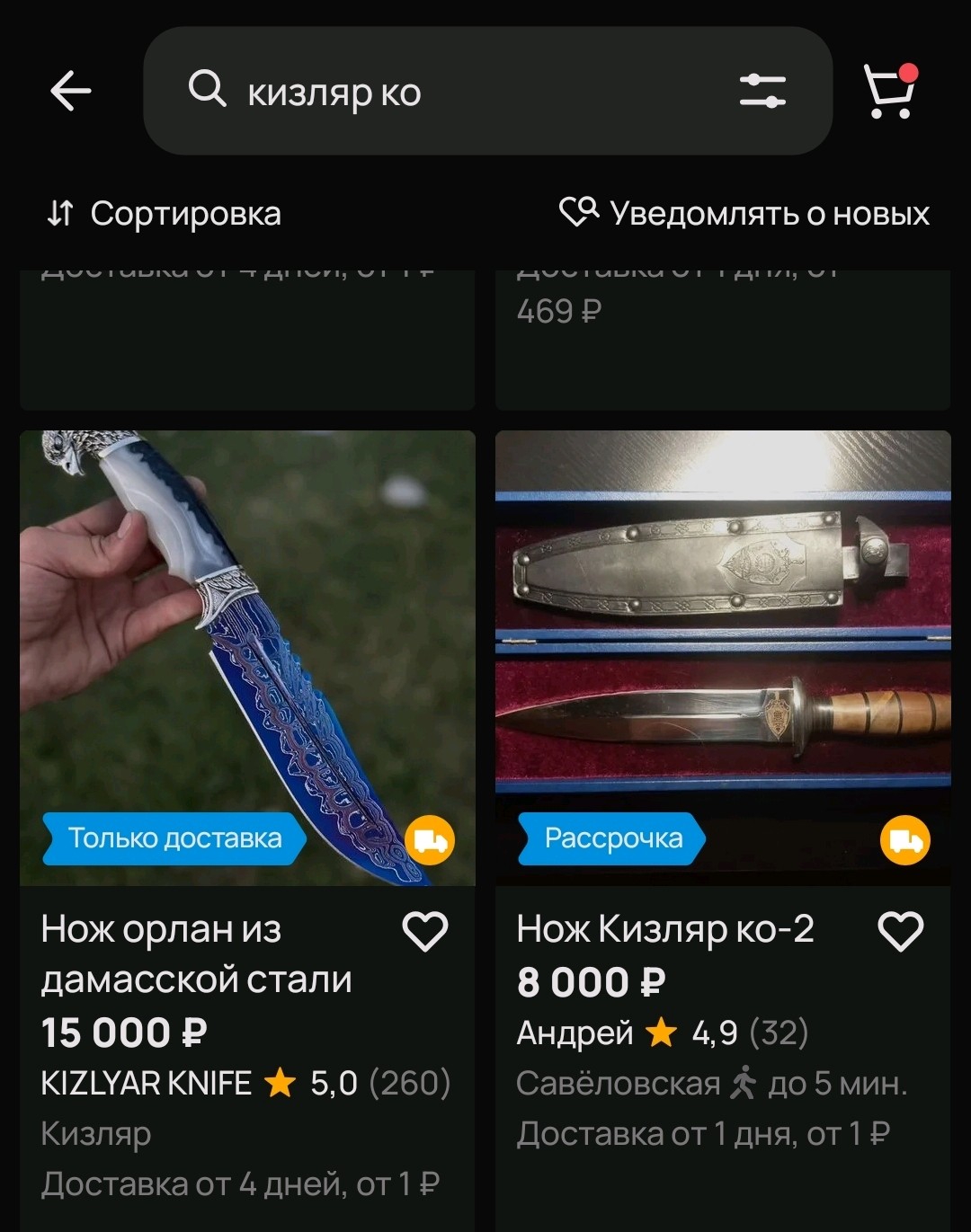This screenshot has height=1232, width=971.
Task: Go back using the arrow icon
Action: (x=70, y=91)
